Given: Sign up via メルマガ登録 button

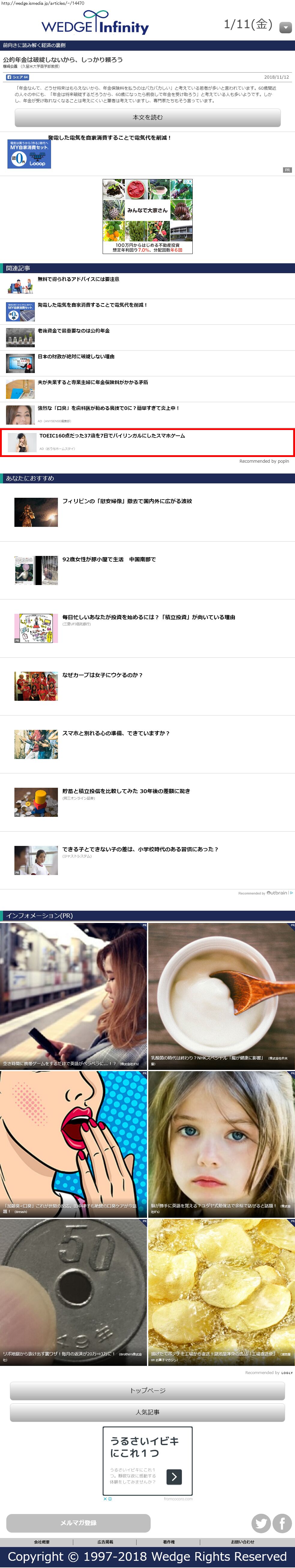Looking at the screenshot, I should pyautogui.click(x=78, y=1523).
